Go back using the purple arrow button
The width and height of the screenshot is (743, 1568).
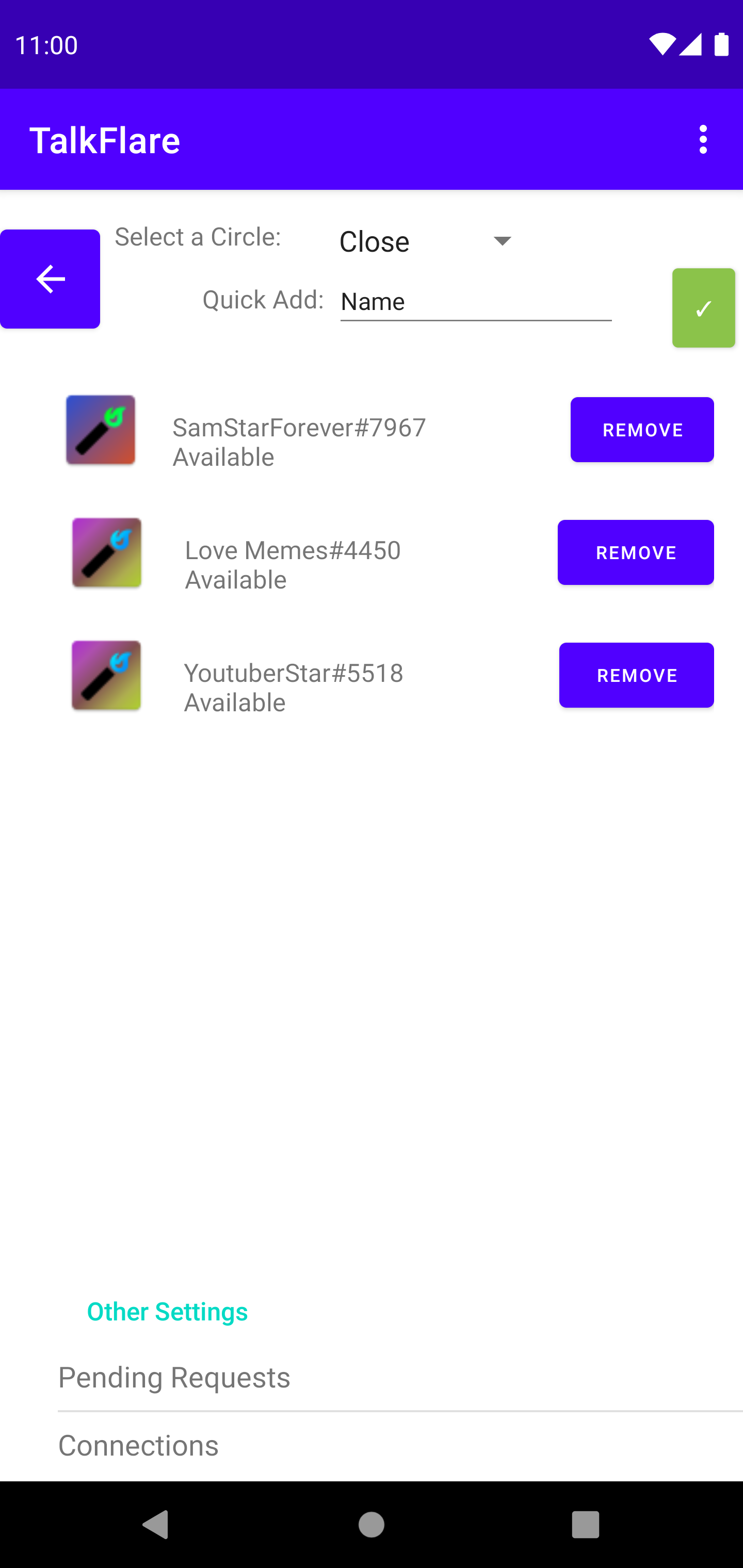coord(50,279)
